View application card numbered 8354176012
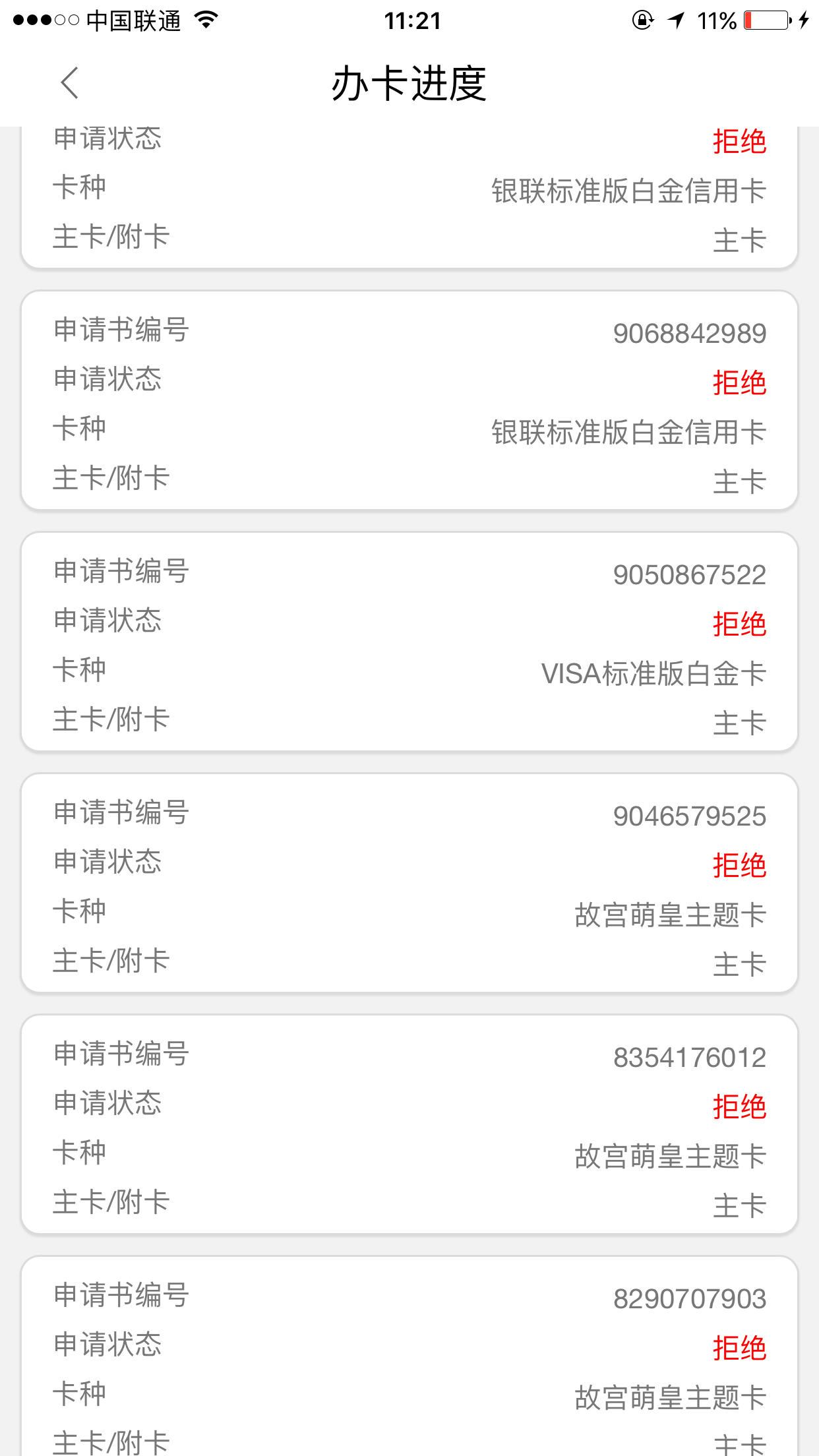The image size is (819, 1456). pos(409,1124)
